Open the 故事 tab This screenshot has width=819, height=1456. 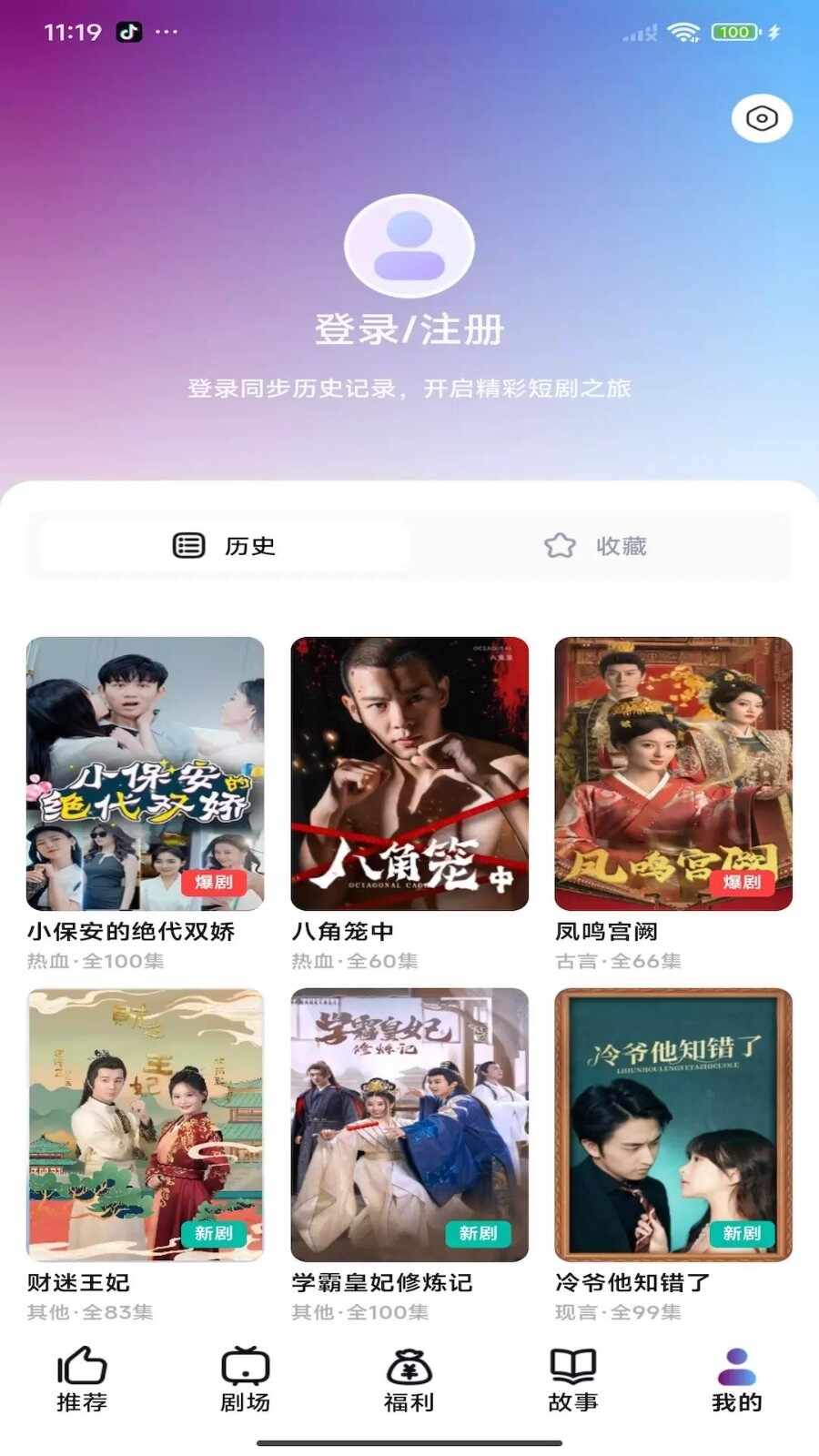tap(573, 1380)
